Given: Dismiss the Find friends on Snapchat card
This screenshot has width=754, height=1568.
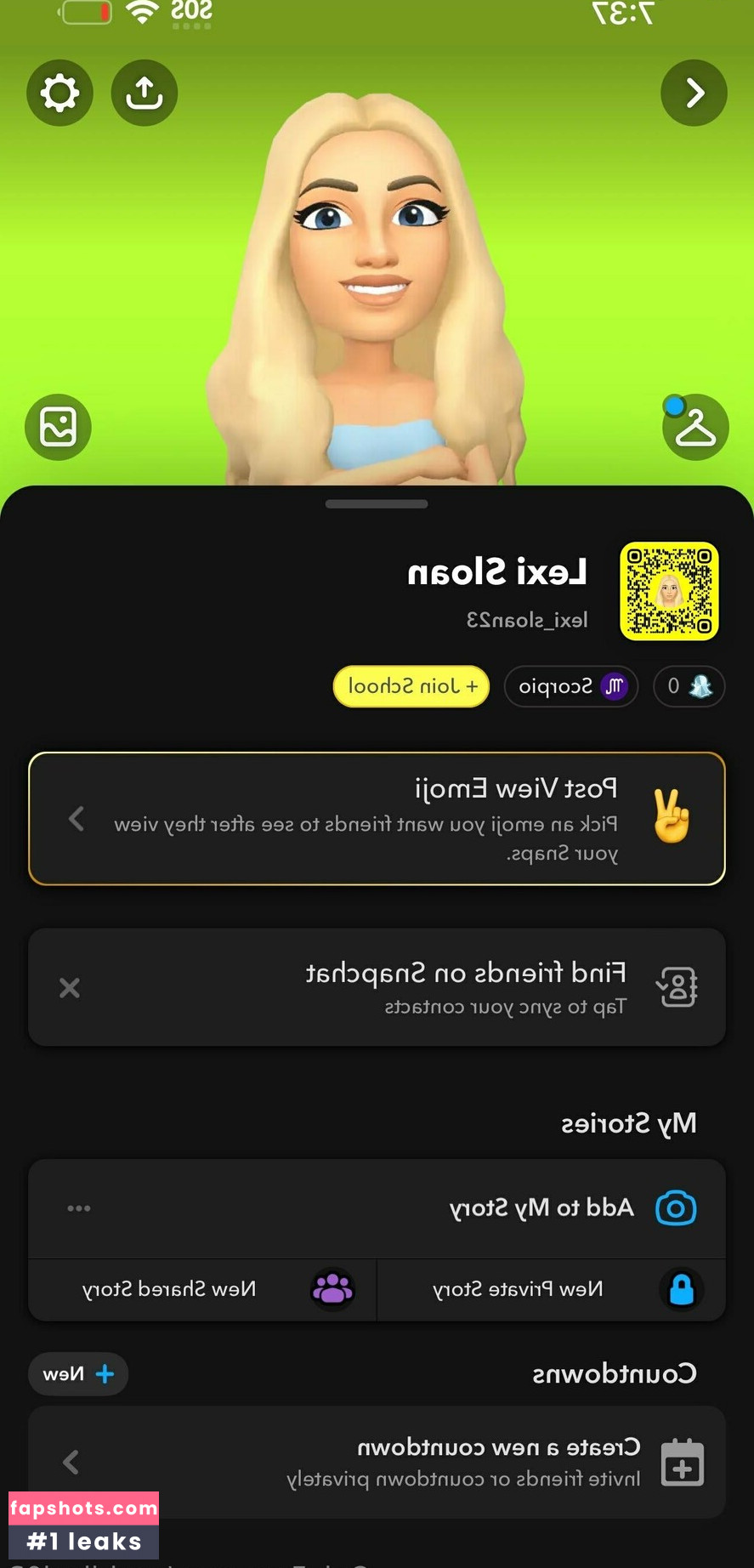Looking at the screenshot, I should click(69, 986).
